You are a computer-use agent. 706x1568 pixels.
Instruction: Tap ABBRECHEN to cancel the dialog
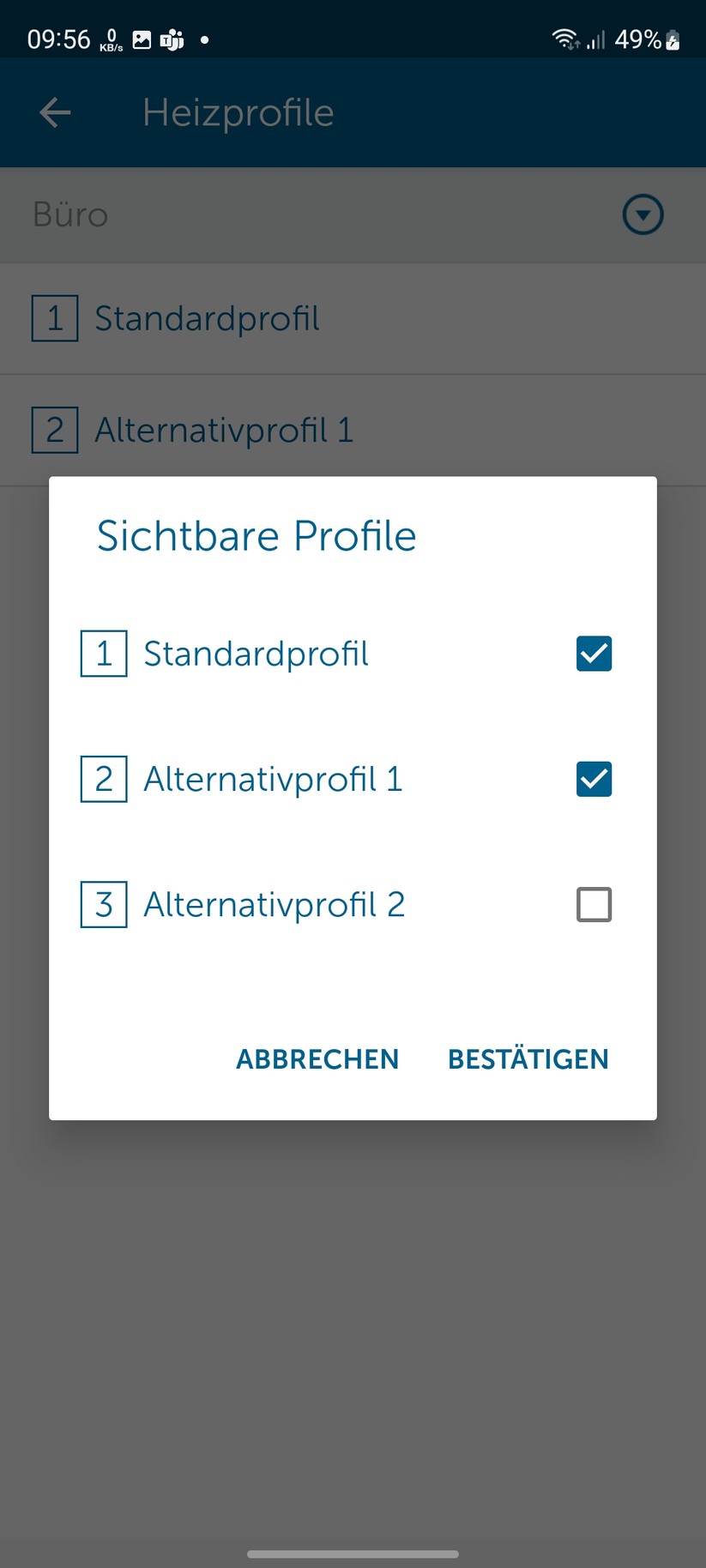(317, 1058)
